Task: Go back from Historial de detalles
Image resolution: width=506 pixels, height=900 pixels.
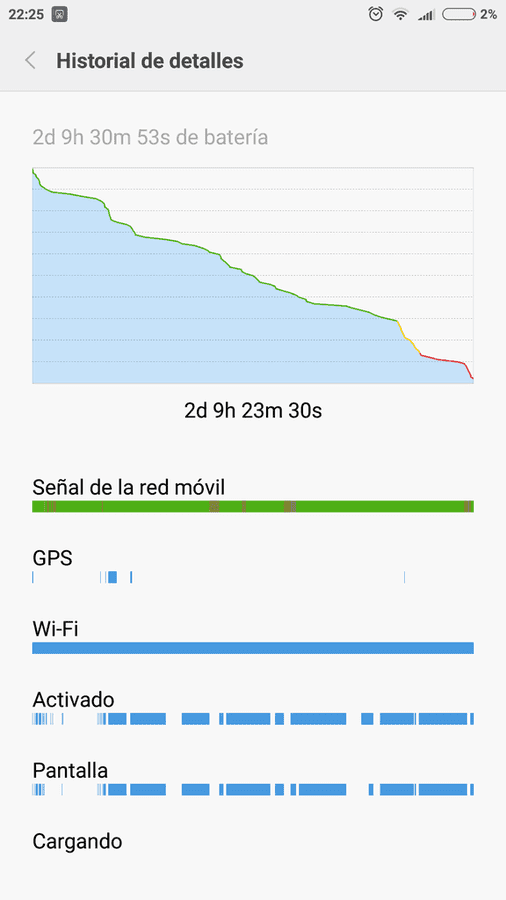Action: pos(30,60)
